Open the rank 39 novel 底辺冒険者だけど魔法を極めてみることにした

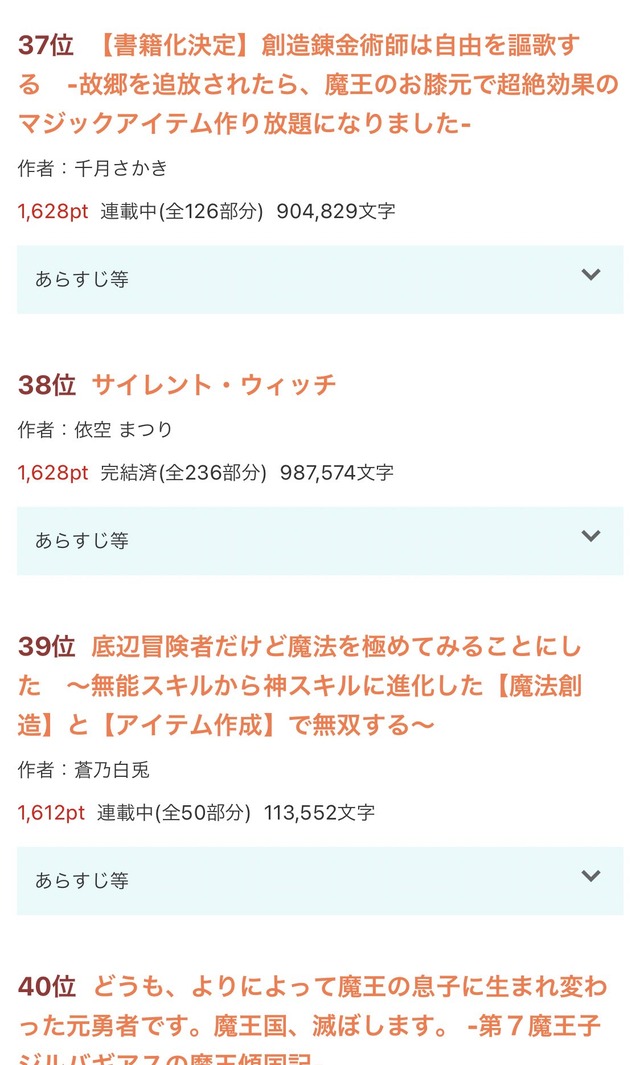(300, 686)
